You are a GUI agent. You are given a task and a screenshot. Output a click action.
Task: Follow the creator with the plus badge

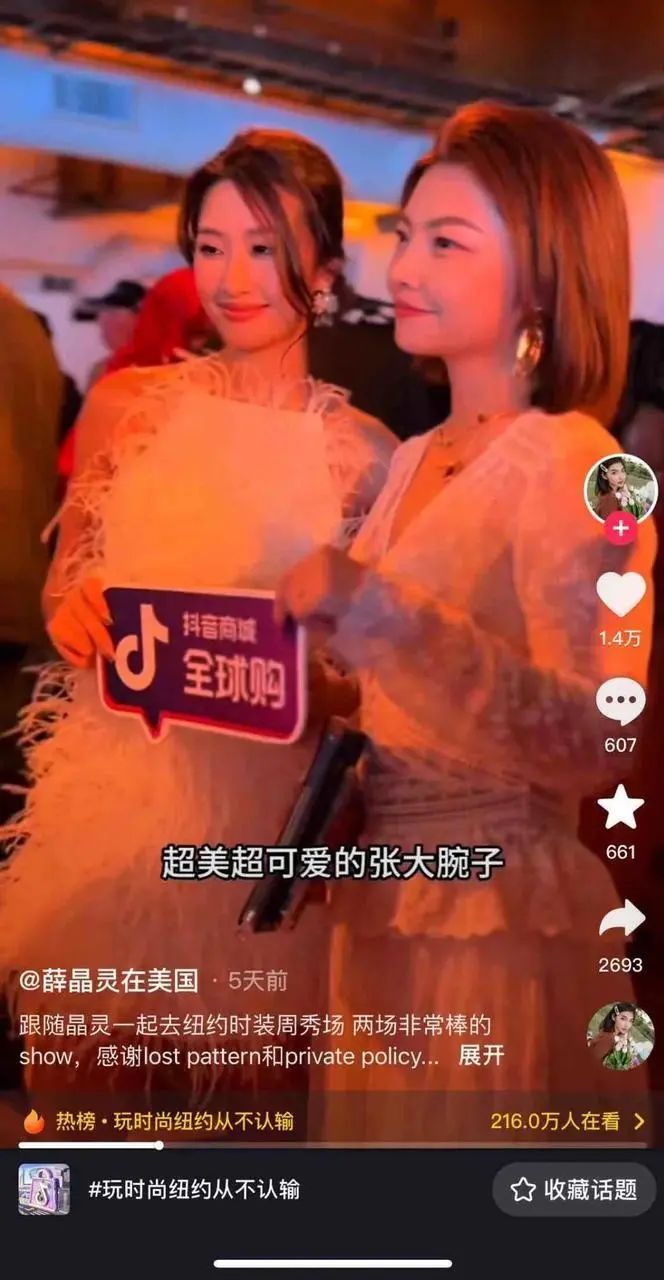click(620, 528)
